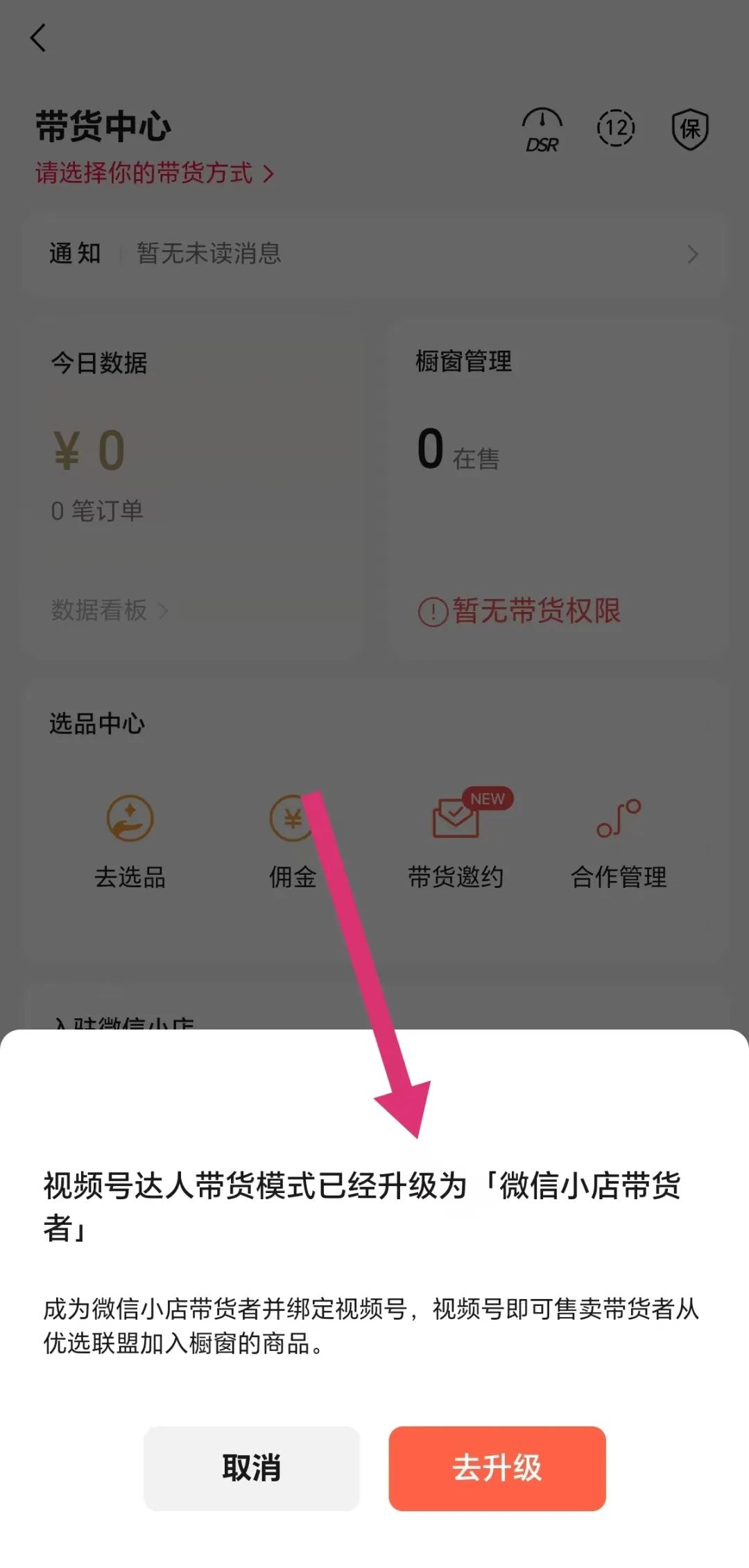Screen dimensions: 749x1568
Task: Go back using the top-left arrow
Action: point(38,37)
